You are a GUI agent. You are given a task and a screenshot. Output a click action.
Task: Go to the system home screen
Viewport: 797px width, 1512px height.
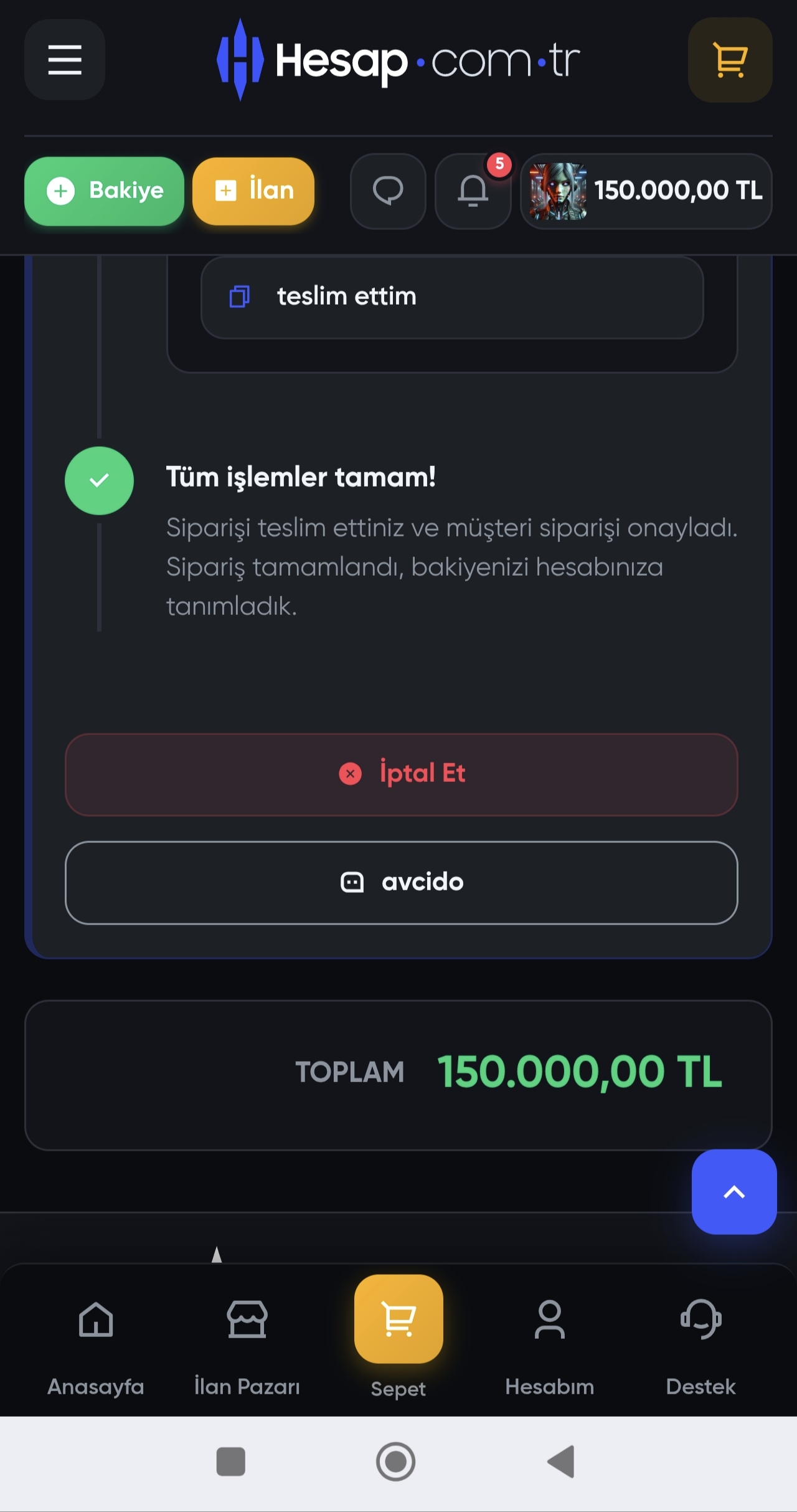pyautogui.click(x=395, y=1462)
